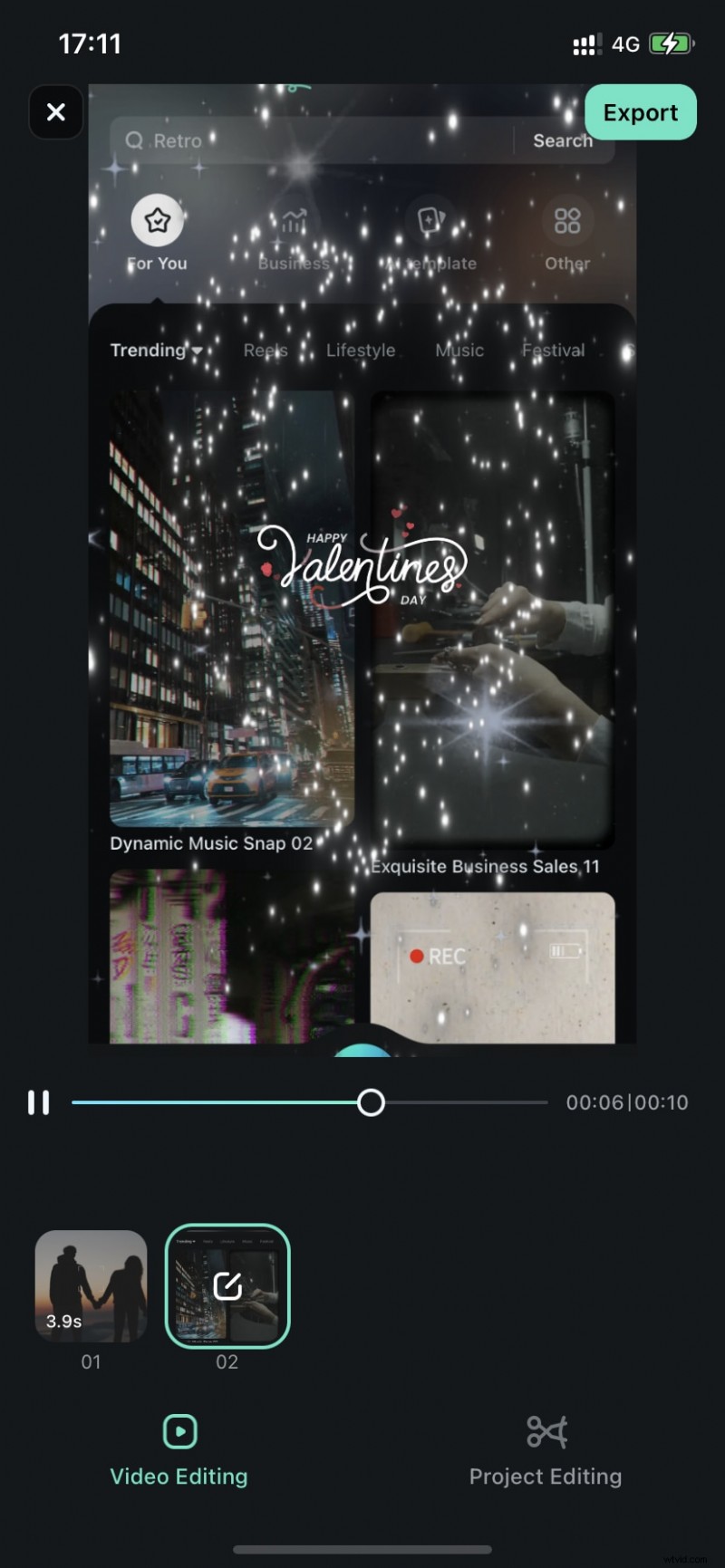Pause the video playback
Viewport: 725px width, 1568px height.
pos(38,1102)
